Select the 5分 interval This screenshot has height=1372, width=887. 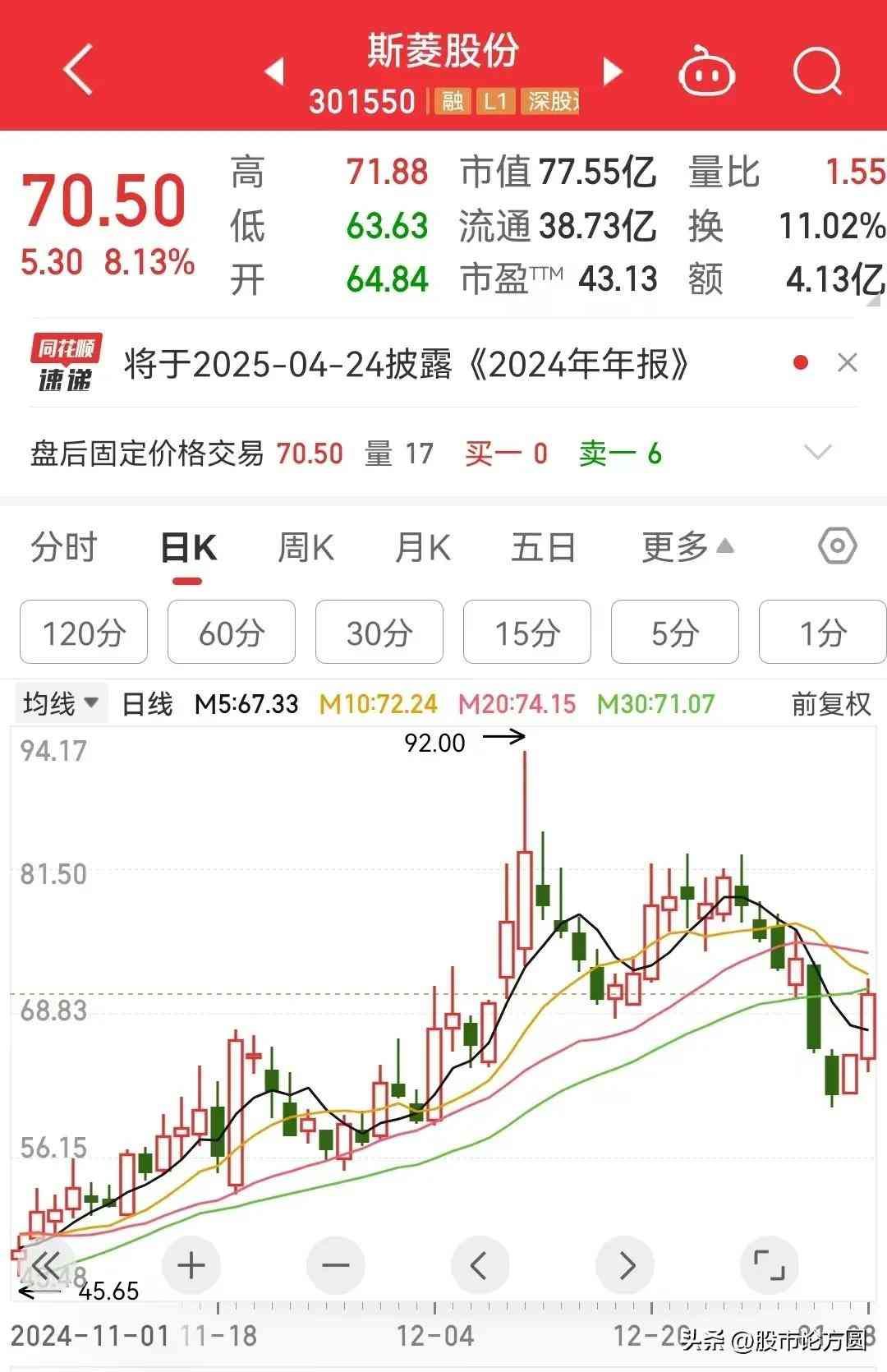(x=675, y=633)
